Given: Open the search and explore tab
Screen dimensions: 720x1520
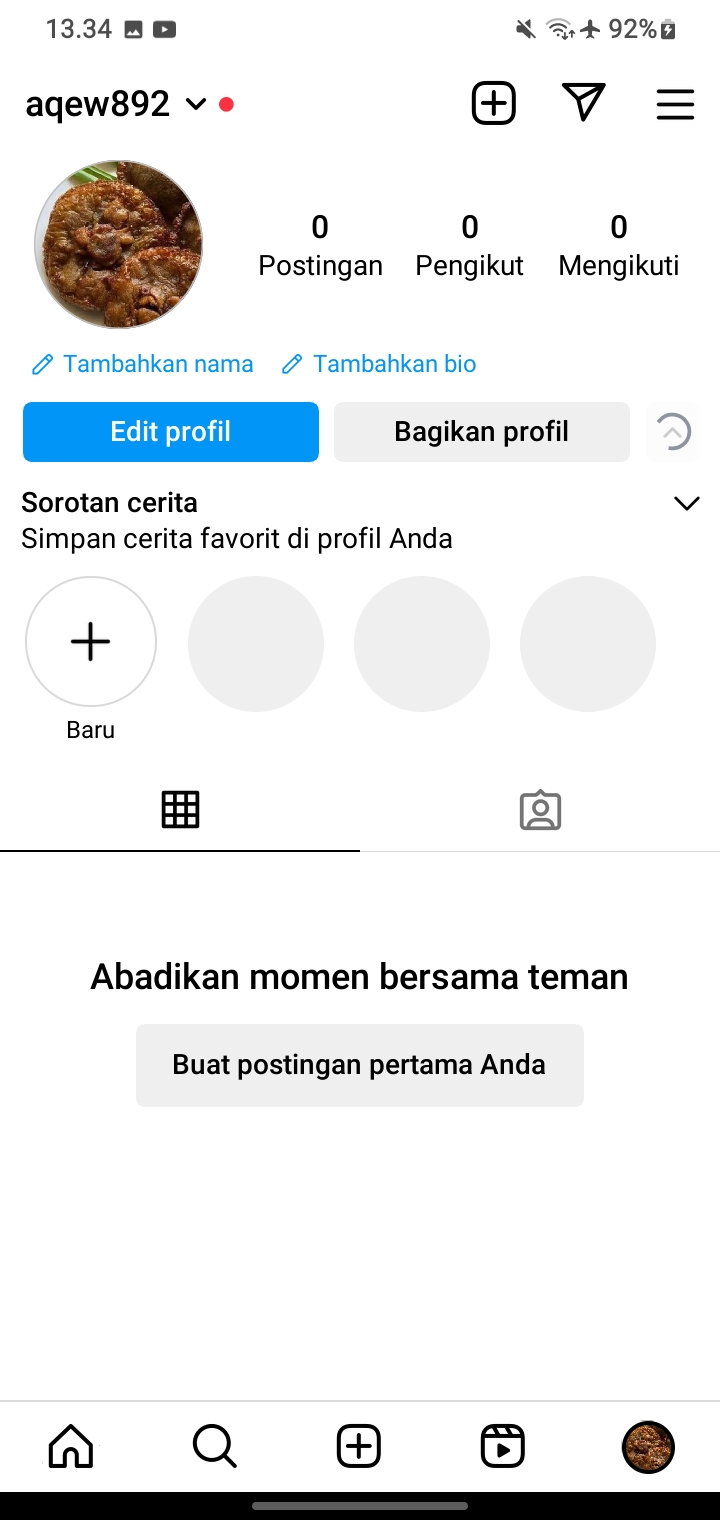Looking at the screenshot, I should point(214,1446).
